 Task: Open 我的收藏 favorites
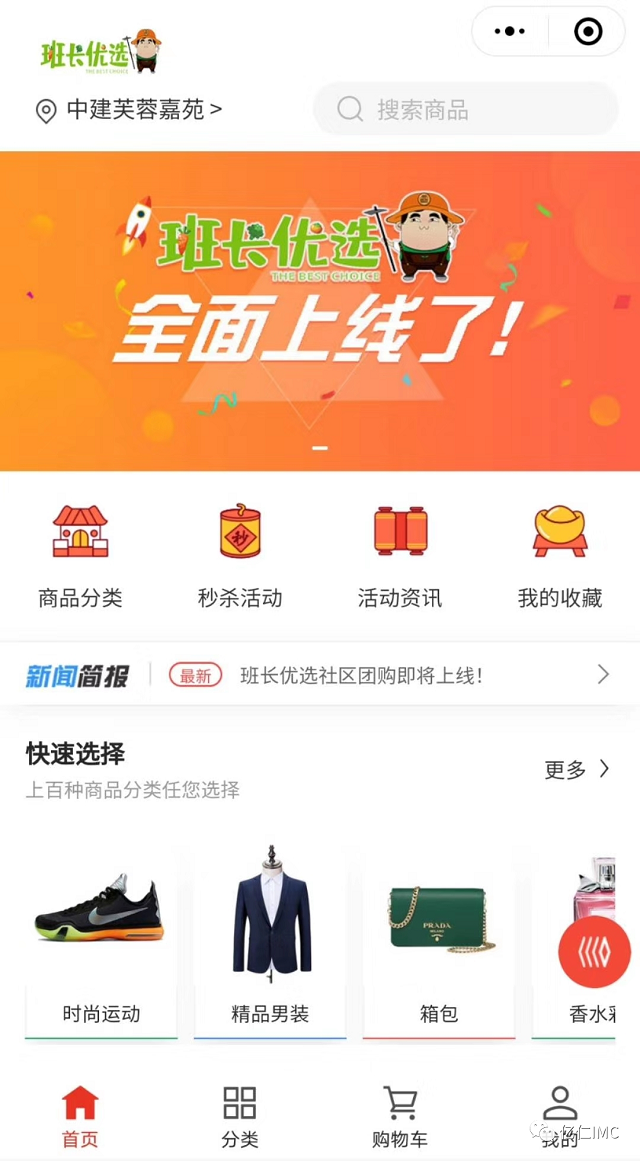[560, 556]
